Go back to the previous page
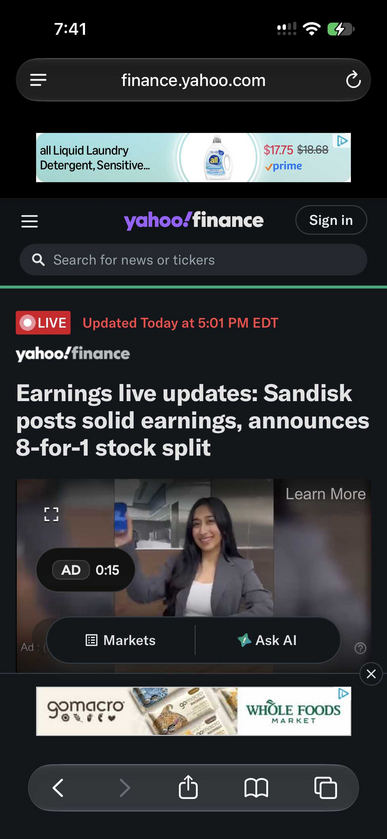 click(58, 788)
